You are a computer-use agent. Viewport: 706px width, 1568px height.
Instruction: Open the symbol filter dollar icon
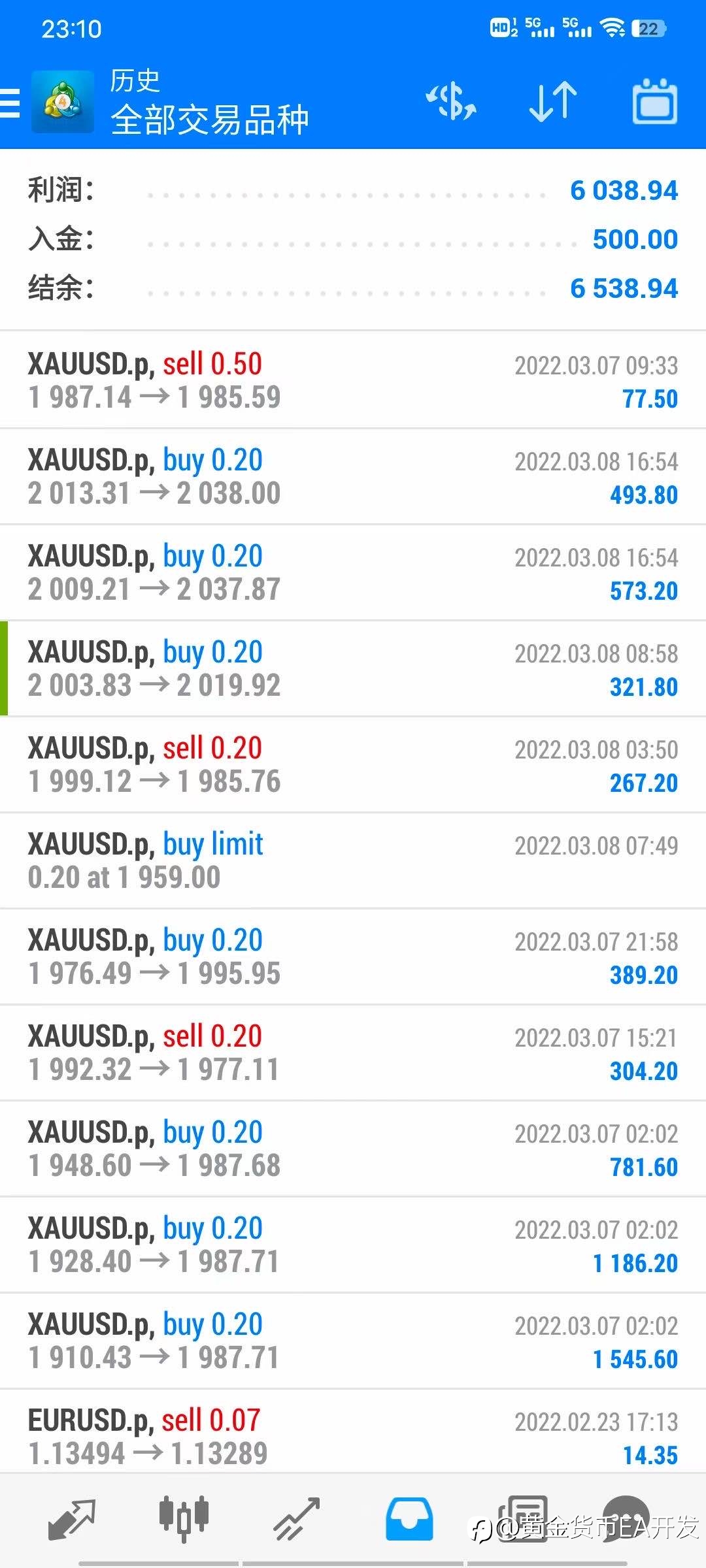[451, 102]
